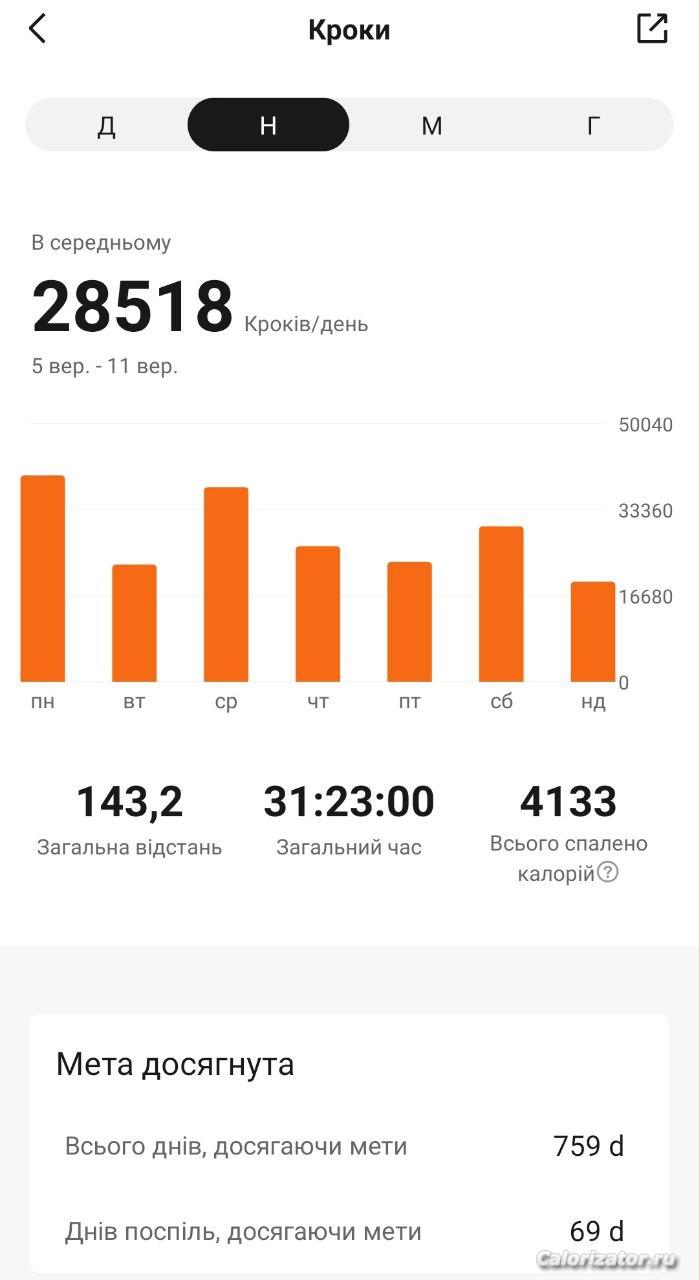Open the Г year view
The height and width of the screenshot is (1280, 699).
(593, 125)
